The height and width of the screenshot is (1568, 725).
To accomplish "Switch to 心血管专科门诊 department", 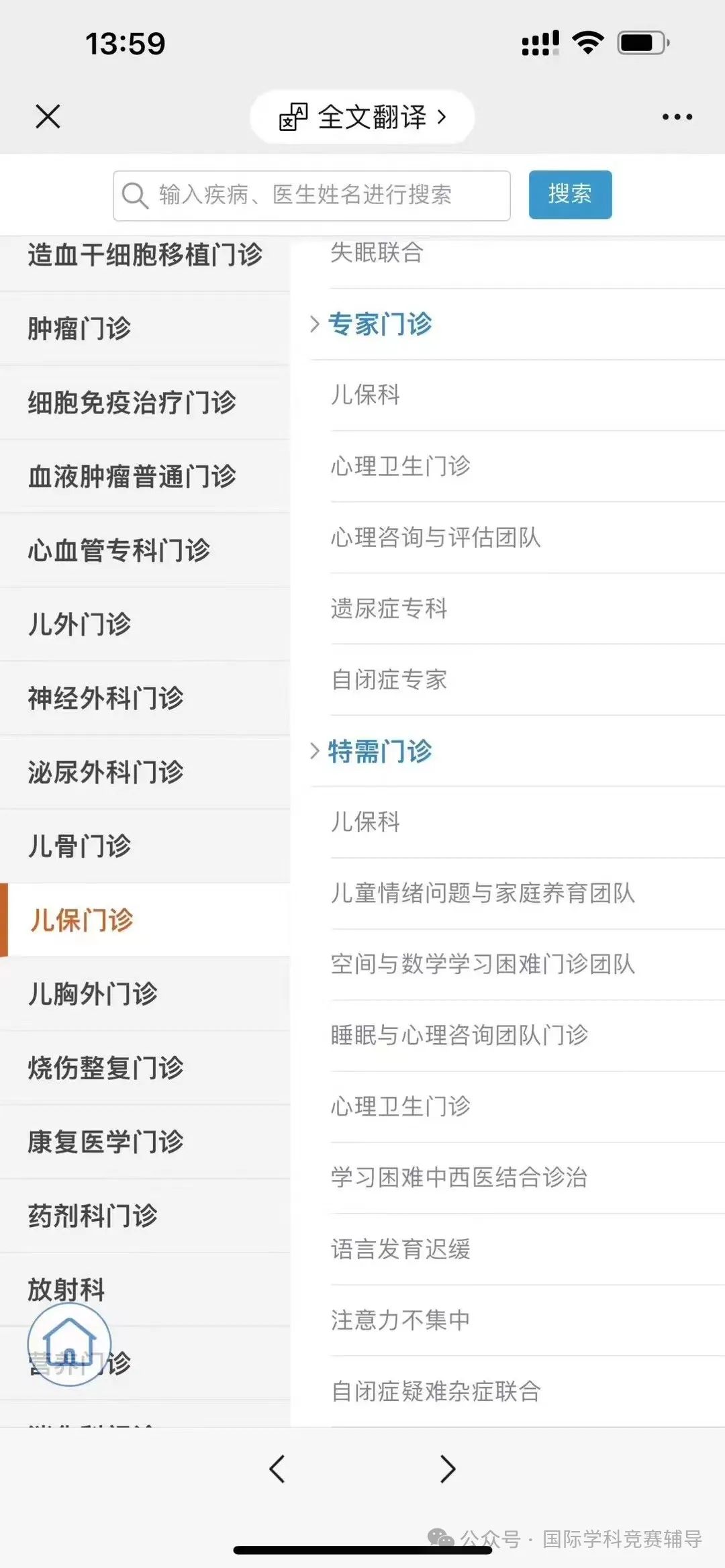I will click(145, 550).
